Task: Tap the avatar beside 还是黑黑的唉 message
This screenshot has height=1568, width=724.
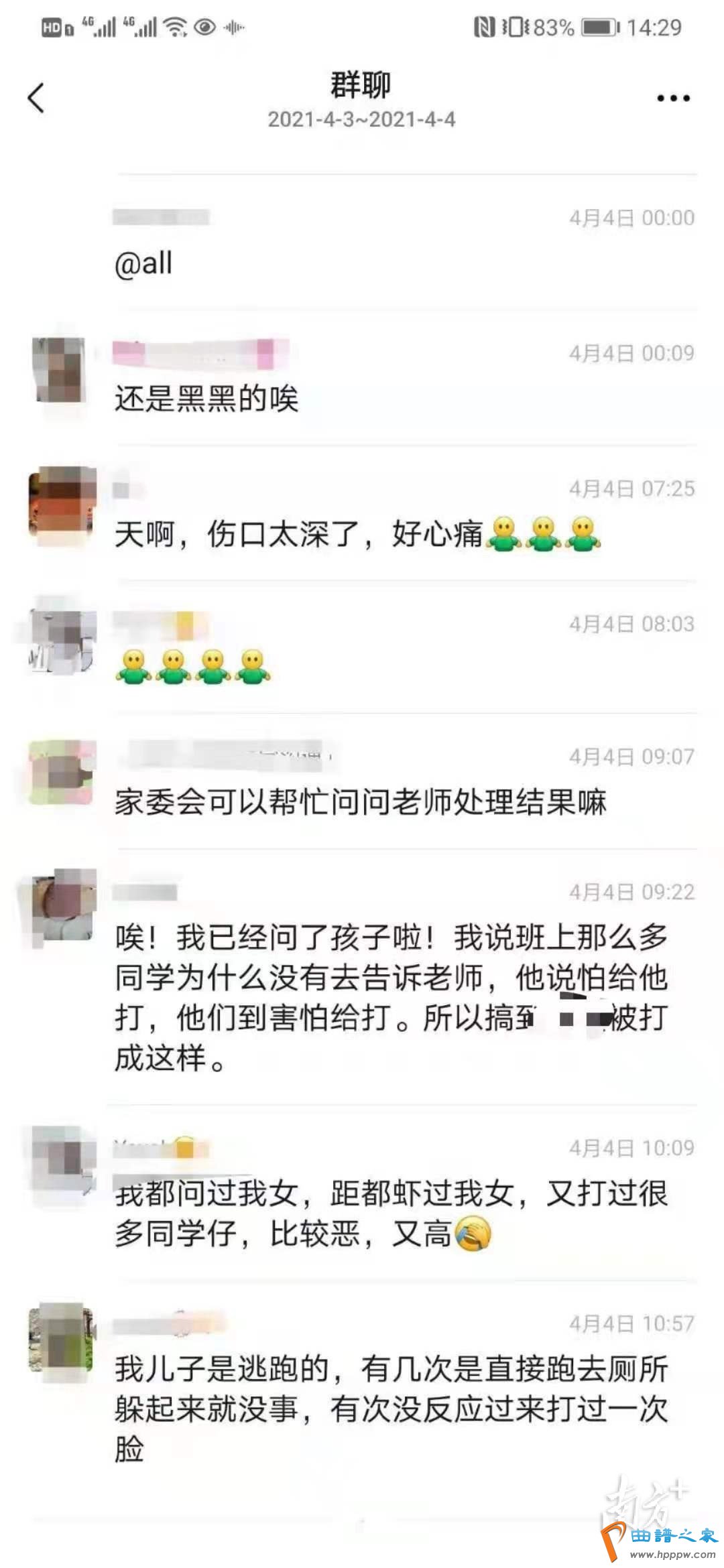Action: tap(60, 370)
